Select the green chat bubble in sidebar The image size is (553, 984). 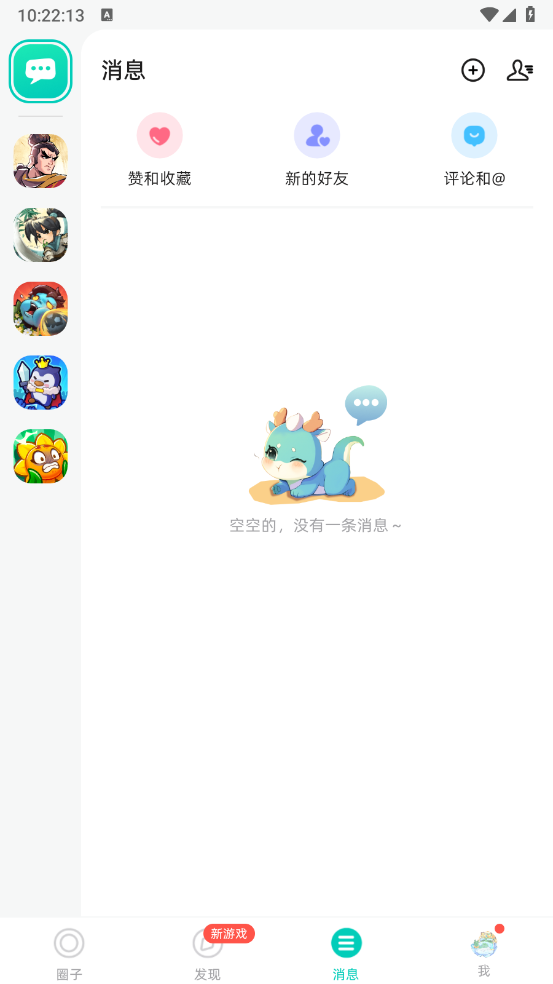pos(41,71)
